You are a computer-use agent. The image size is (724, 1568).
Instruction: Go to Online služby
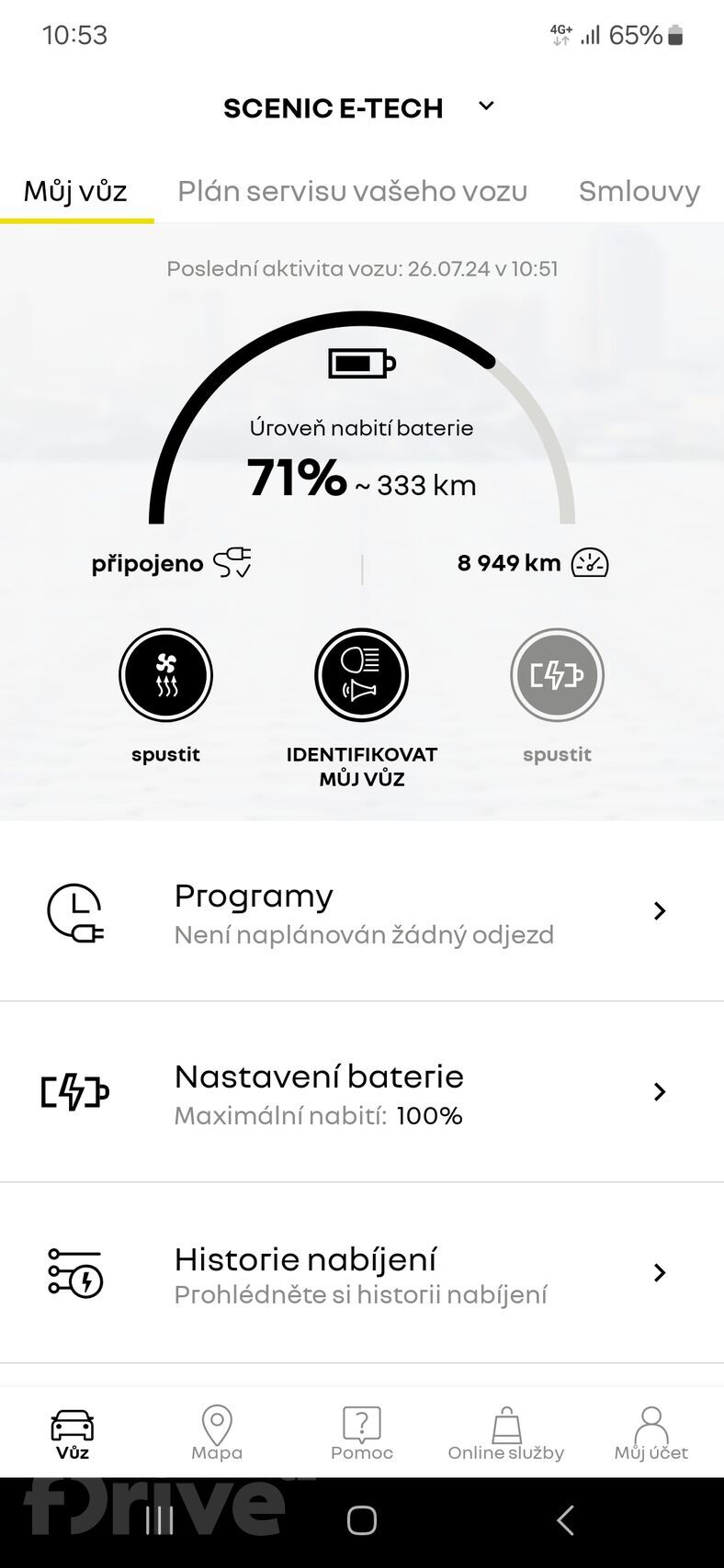[506, 1433]
